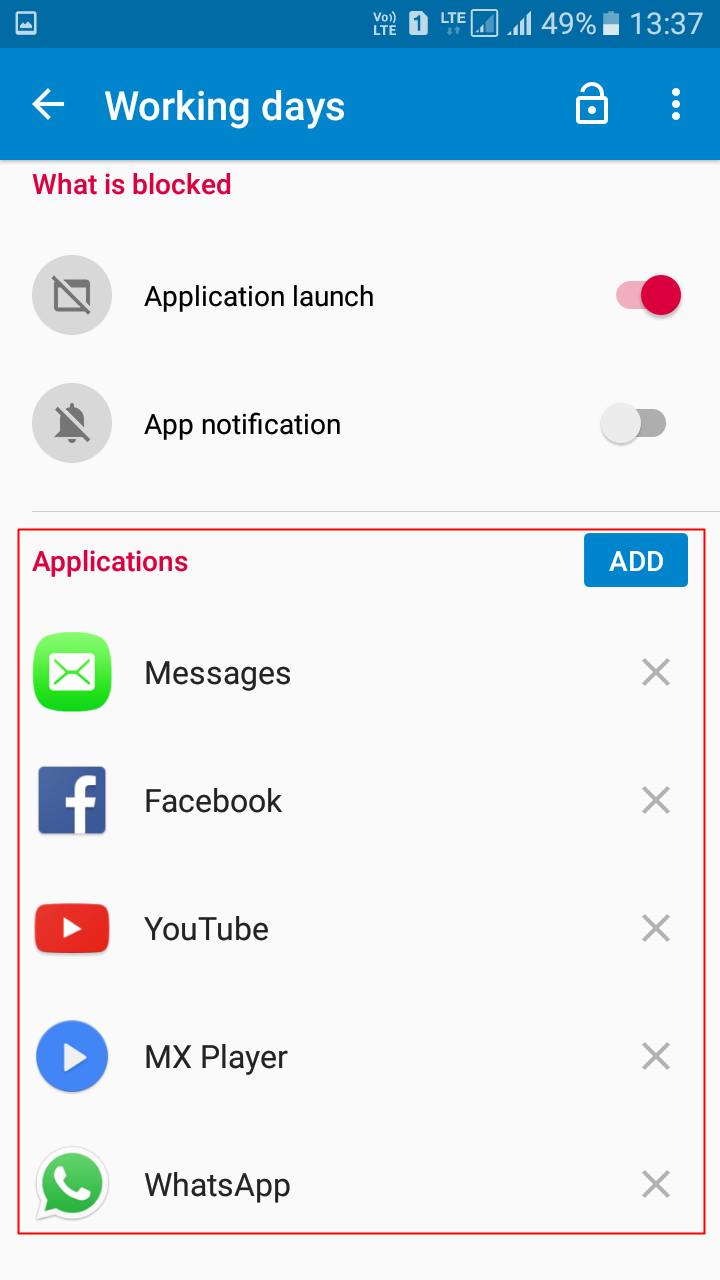Tap the lock icon in app bar
This screenshot has width=720, height=1280.
click(x=592, y=104)
